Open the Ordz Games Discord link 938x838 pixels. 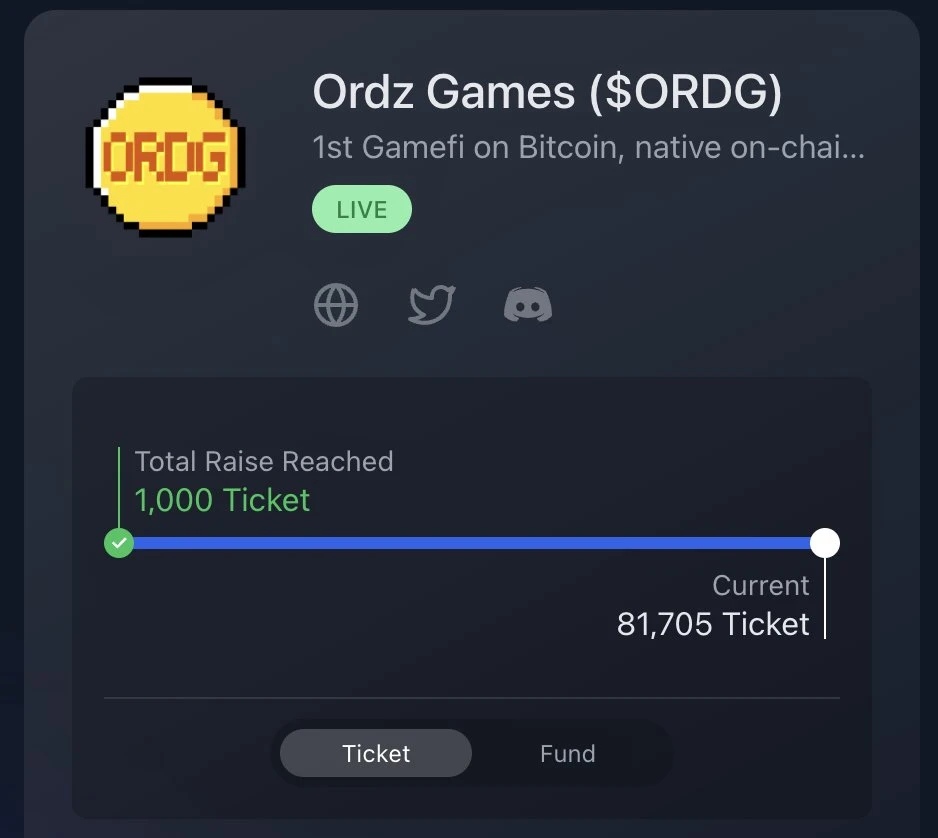coord(528,305)
